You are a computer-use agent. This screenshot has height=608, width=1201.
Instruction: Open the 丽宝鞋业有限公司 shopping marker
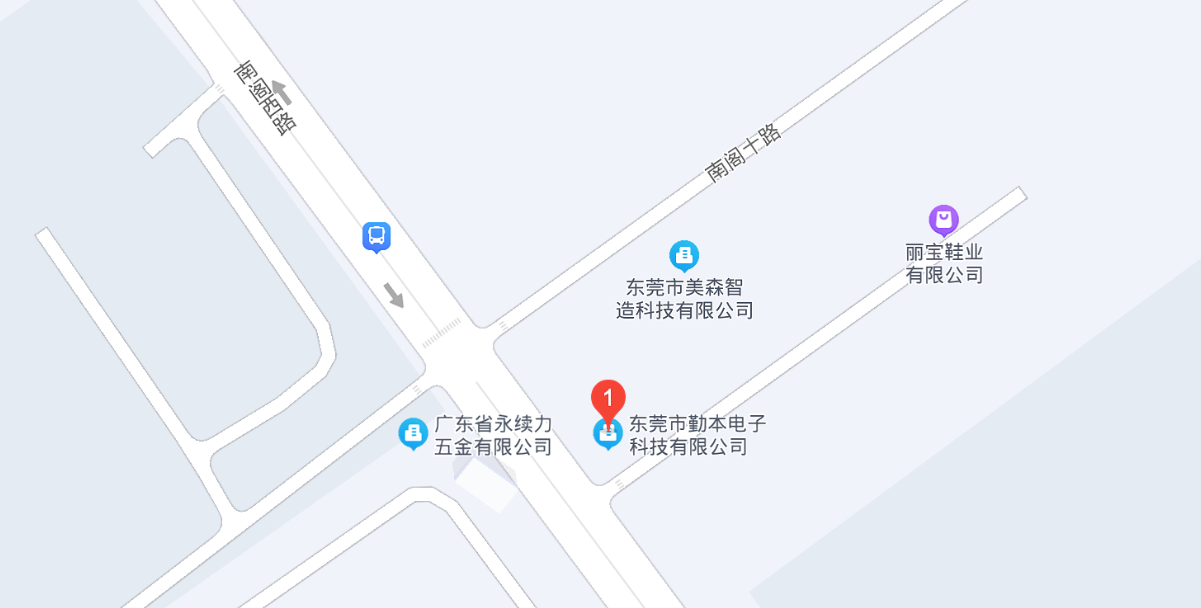pyautogui.click(x=943, y=219)
